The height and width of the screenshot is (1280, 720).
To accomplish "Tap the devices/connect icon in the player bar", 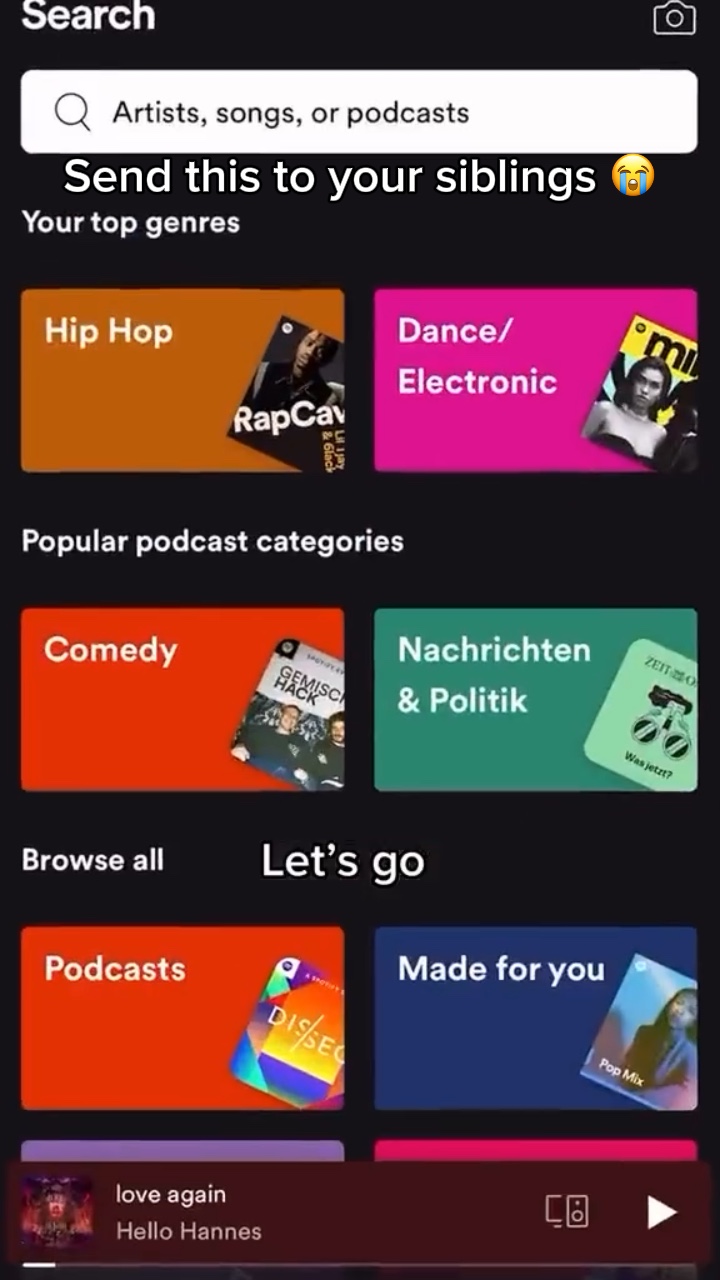I will tap(566, 1211).
